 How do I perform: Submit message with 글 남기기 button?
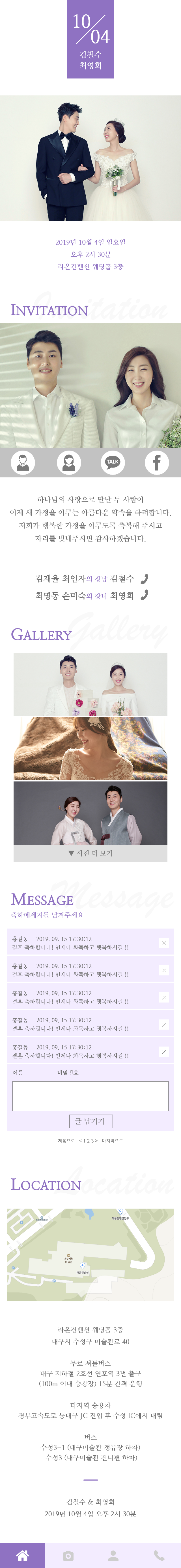(x=90, y=1121)
